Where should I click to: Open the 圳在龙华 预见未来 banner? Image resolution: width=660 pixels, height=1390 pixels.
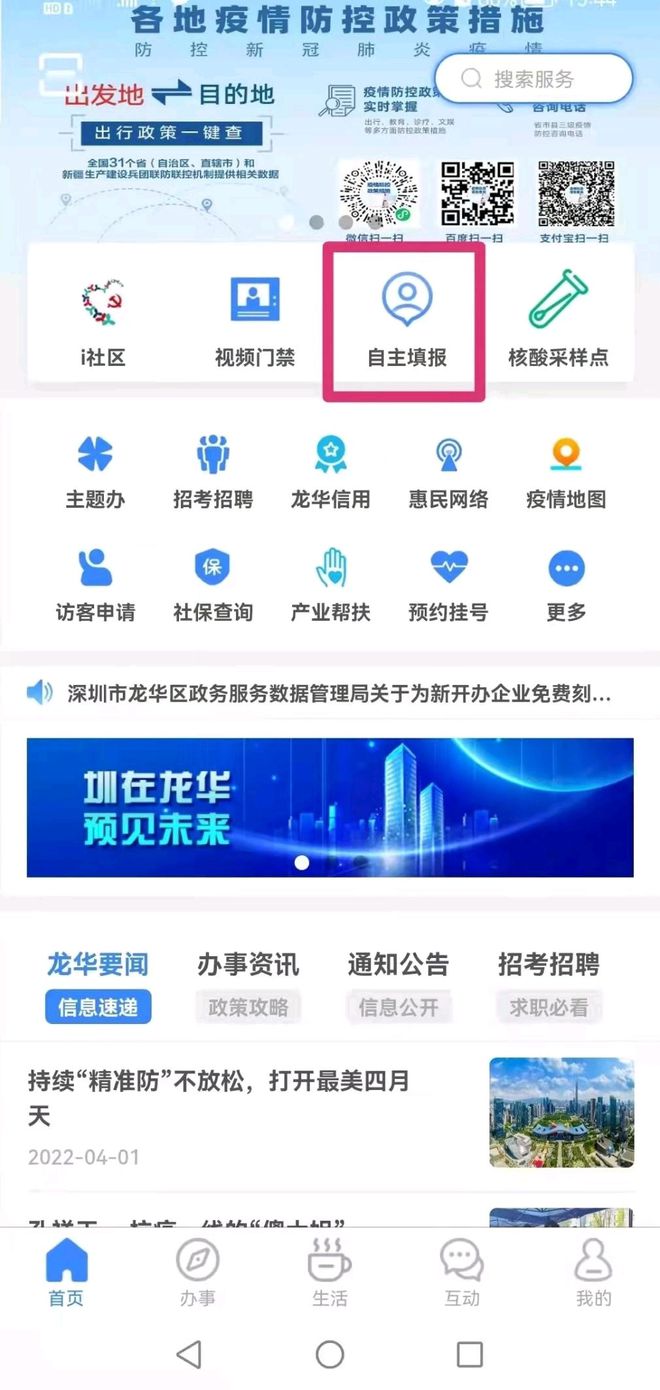(x=330, y=808)
